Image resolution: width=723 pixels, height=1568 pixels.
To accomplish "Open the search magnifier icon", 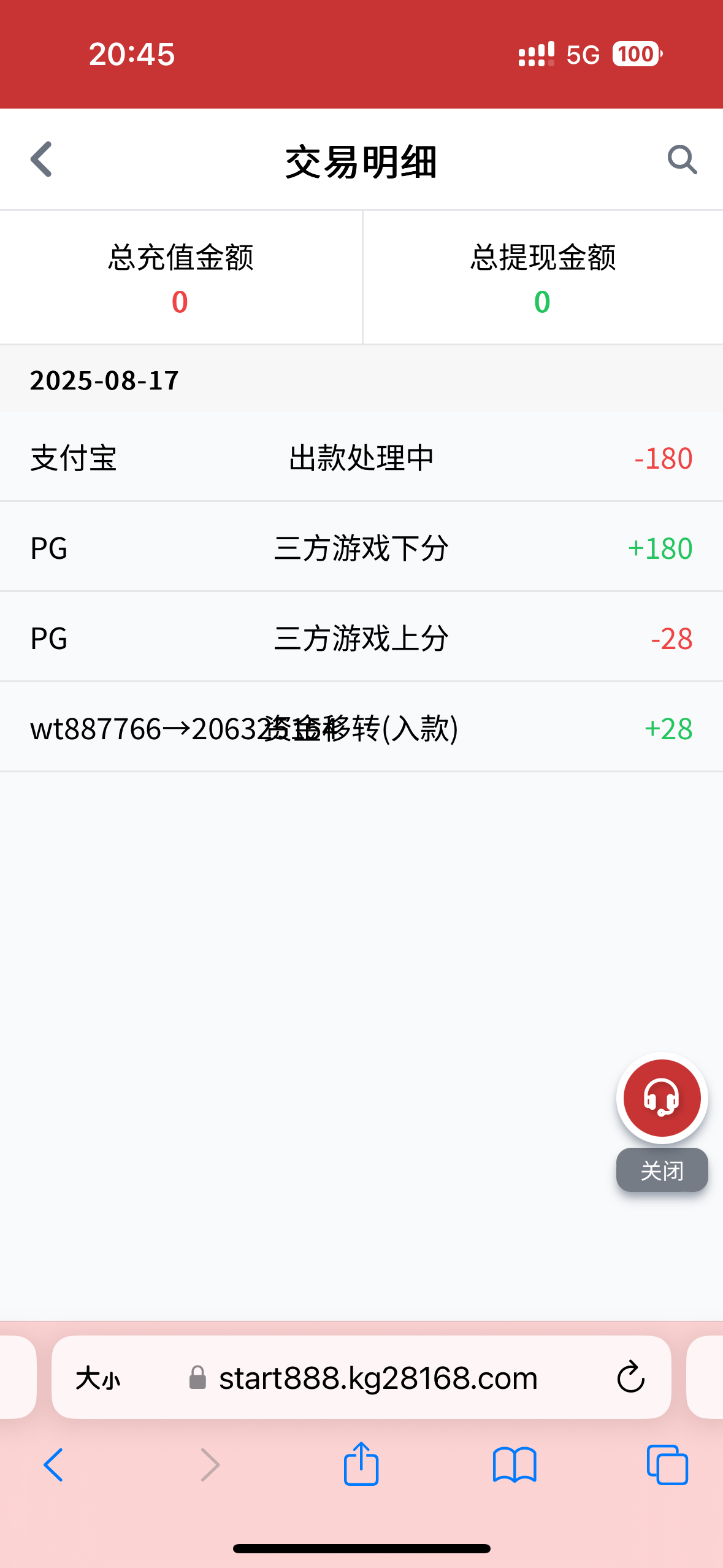I will point(682,160).
